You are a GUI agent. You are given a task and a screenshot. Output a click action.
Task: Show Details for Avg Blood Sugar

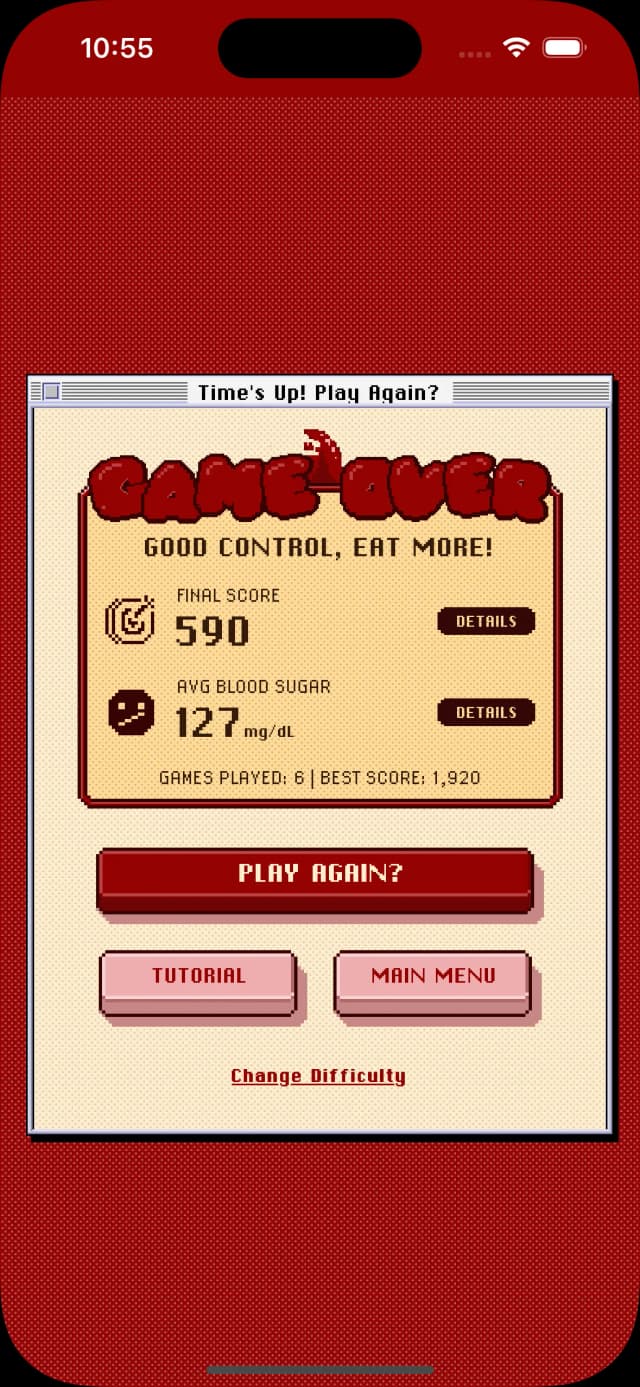tap(486, 712)
